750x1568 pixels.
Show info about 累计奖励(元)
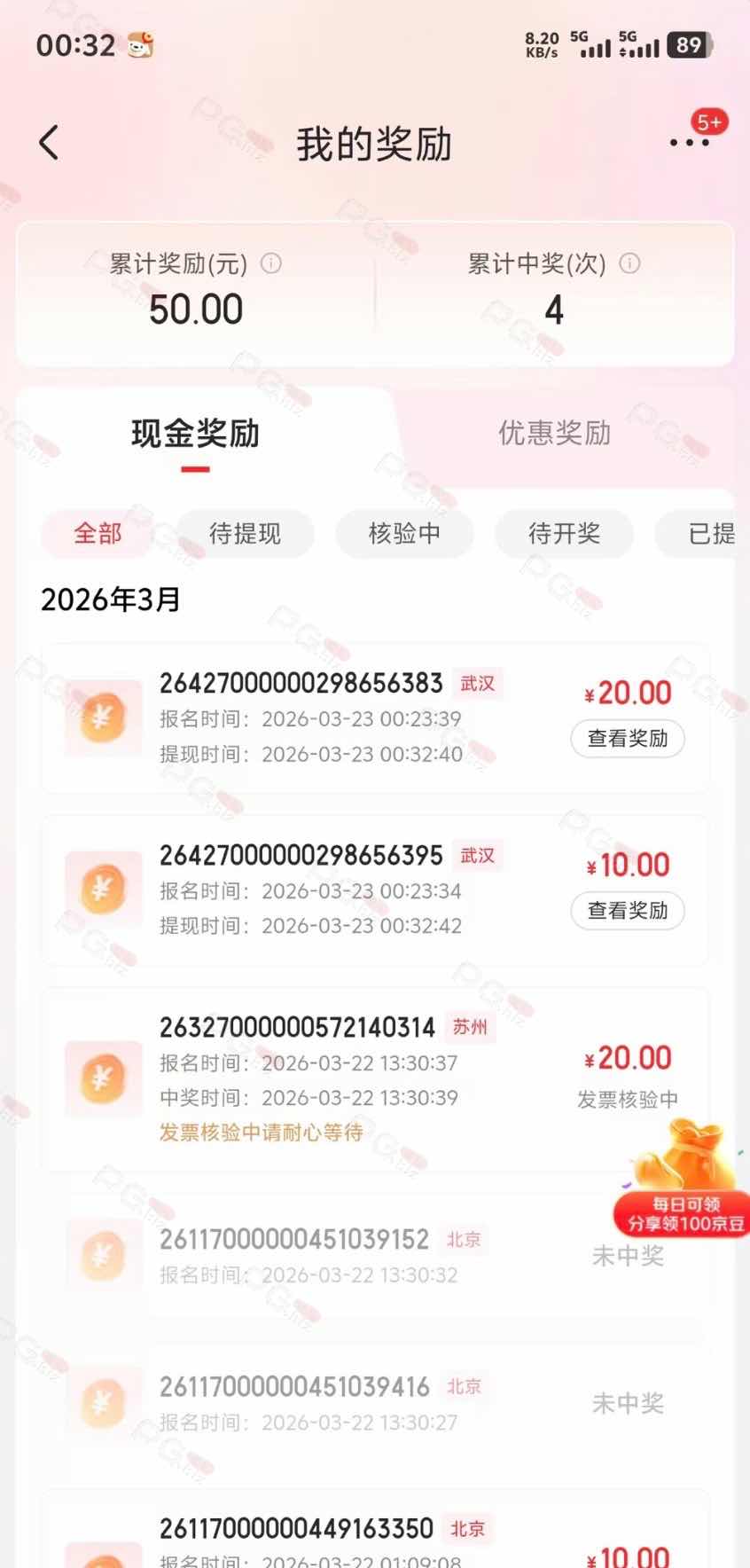pyautogui.click(x=271, y=263)
